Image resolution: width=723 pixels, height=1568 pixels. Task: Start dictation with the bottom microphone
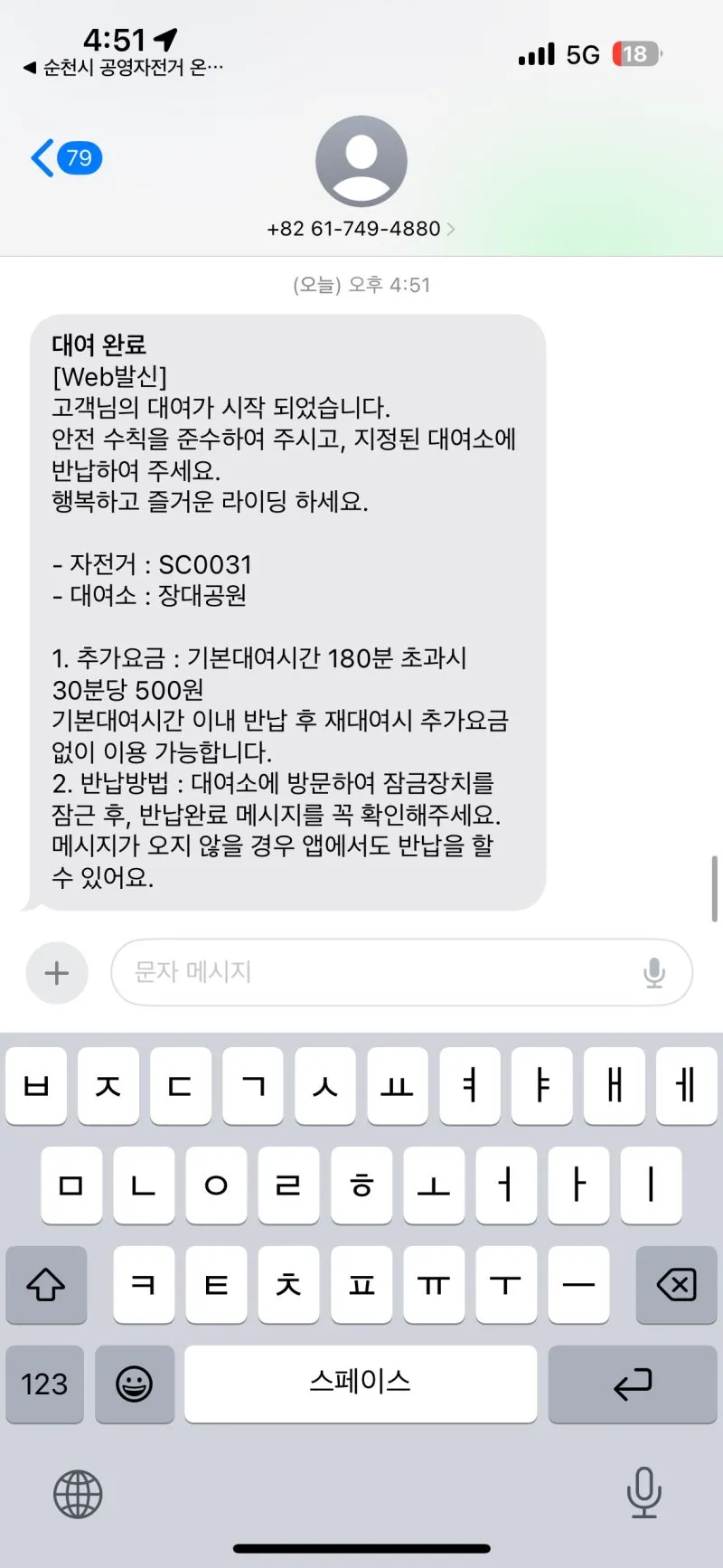643,1492
